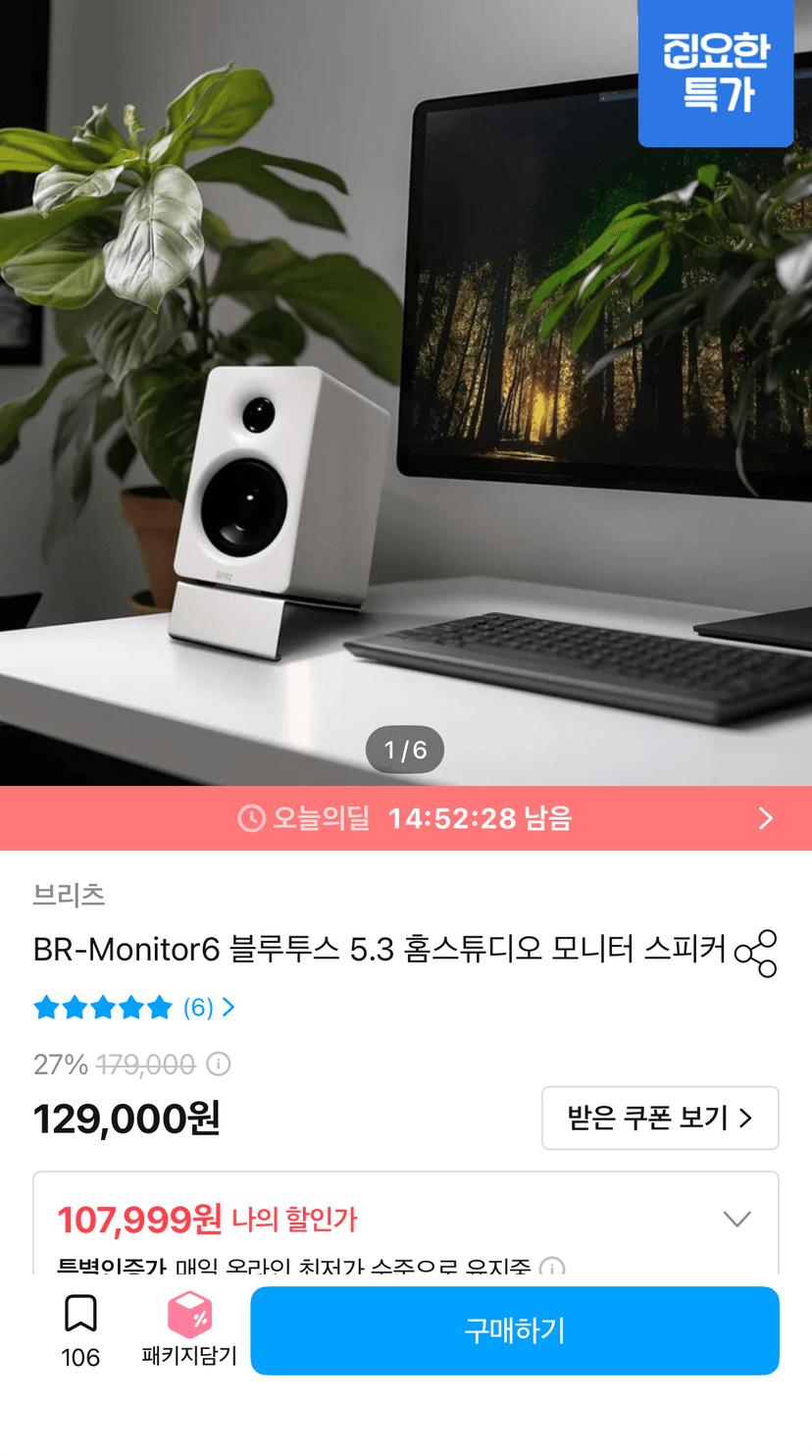Add to package with 패키지담기
This screenshot has width=812, height=1456.
[189, 1331]
